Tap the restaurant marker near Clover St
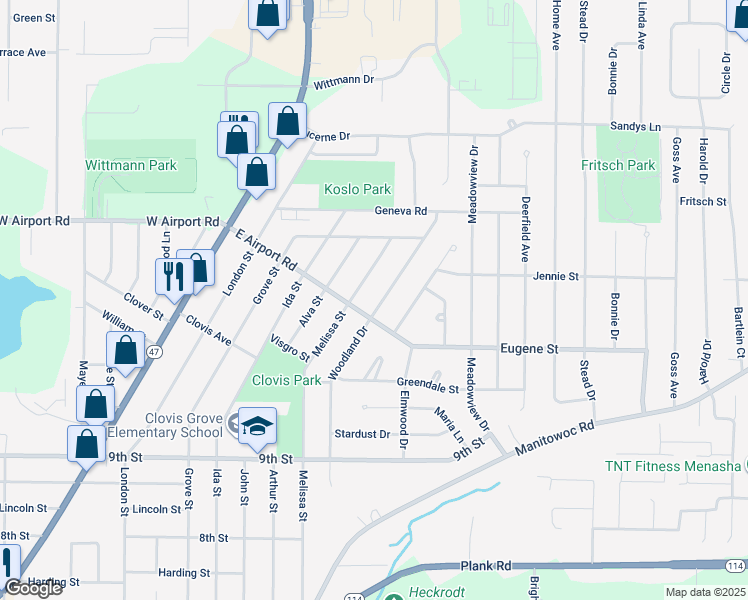Image resolution: width=748 pixels, height=600 pixels. tap(174, 277)
